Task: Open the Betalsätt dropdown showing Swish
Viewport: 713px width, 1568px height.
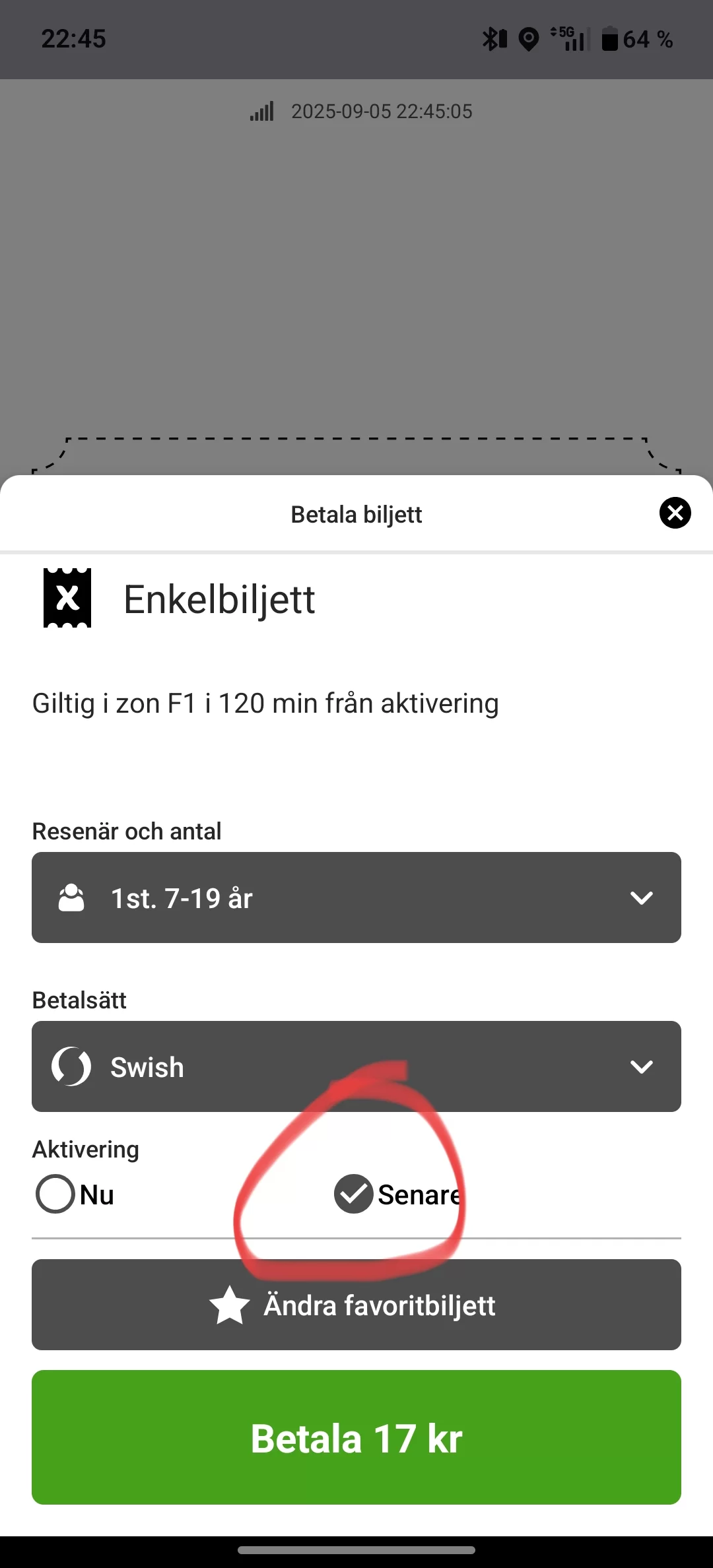Action: coord(356,1066)
